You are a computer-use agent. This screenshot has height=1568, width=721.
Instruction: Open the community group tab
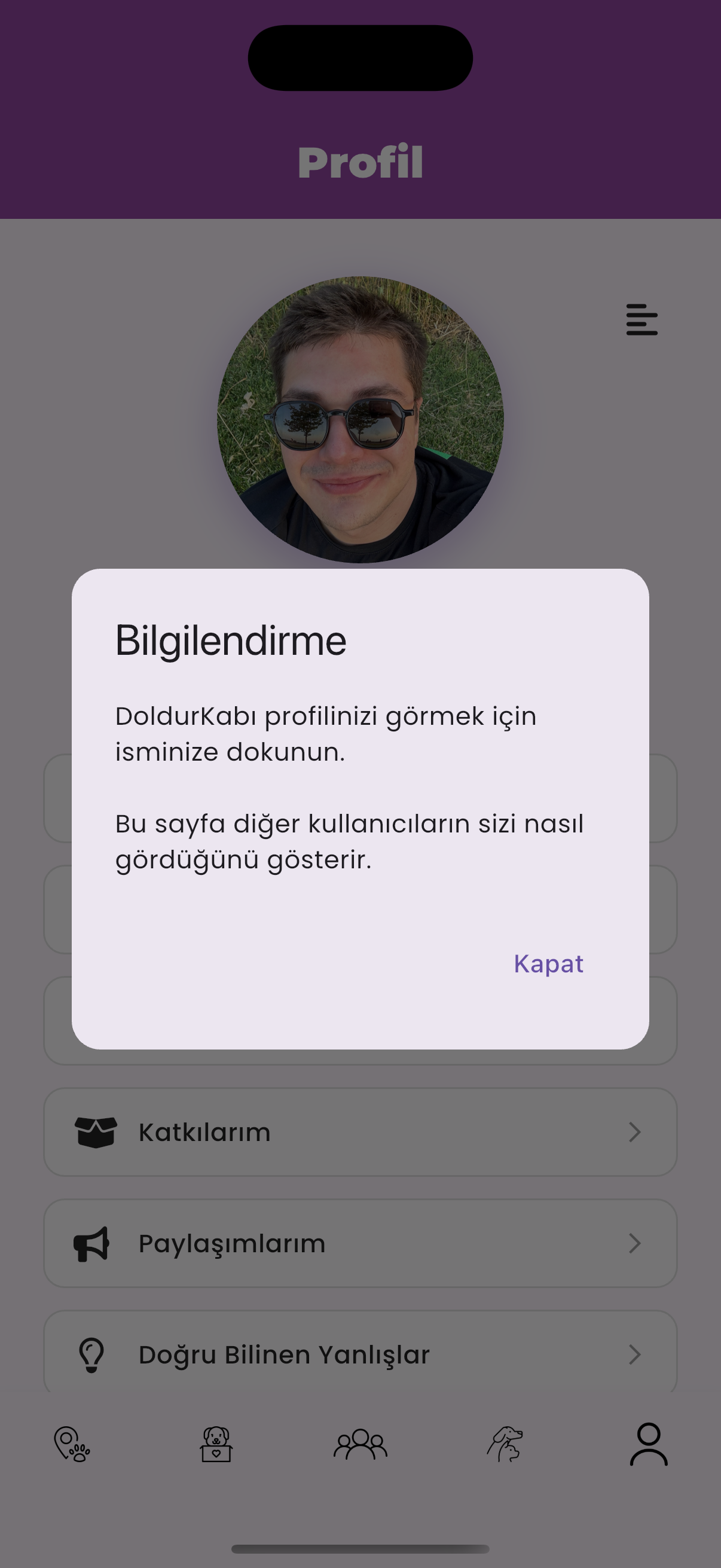(x=360, y=1444)
